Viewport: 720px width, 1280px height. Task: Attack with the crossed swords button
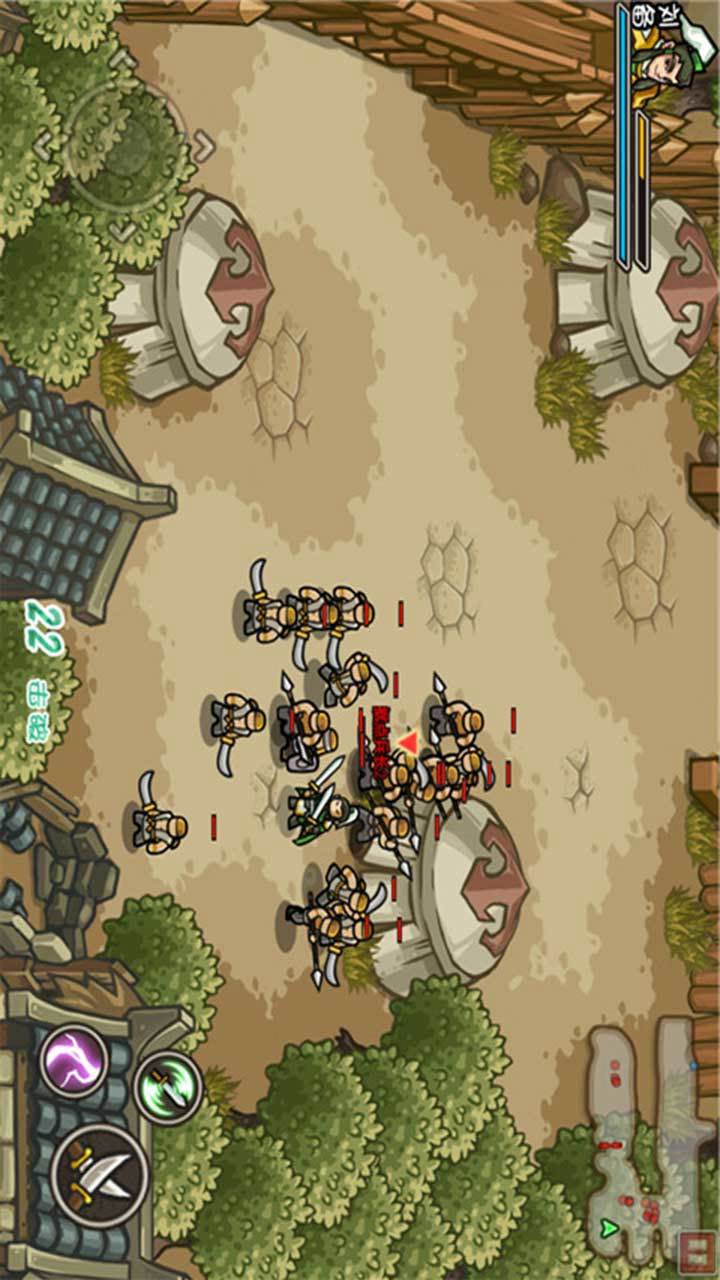pos(100,1174)
